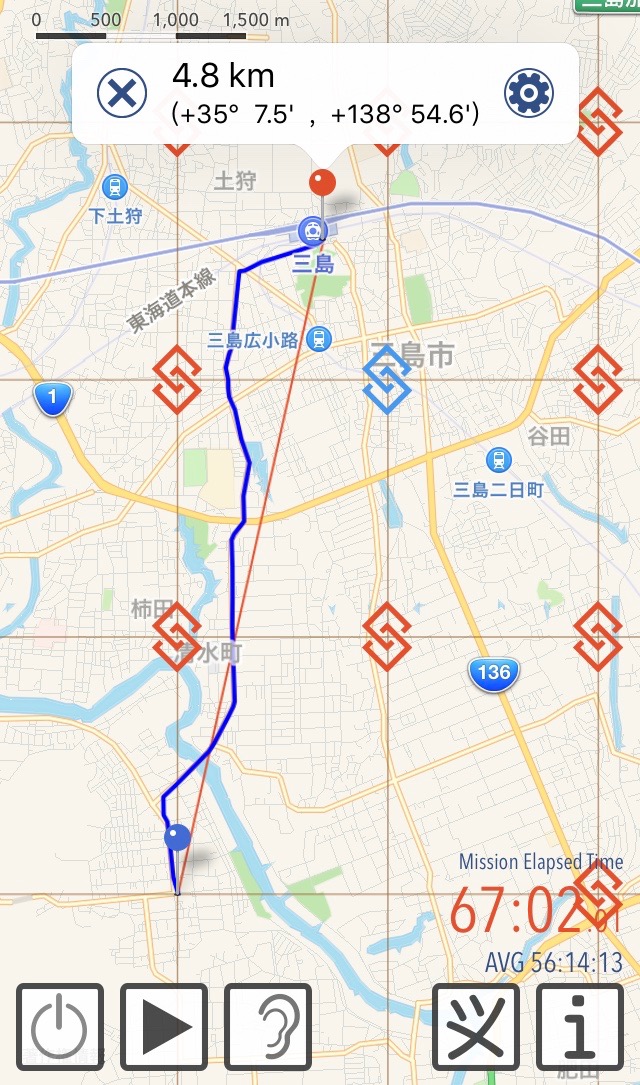
Task: Open the ear listening button
Action: coord(268,1026)
